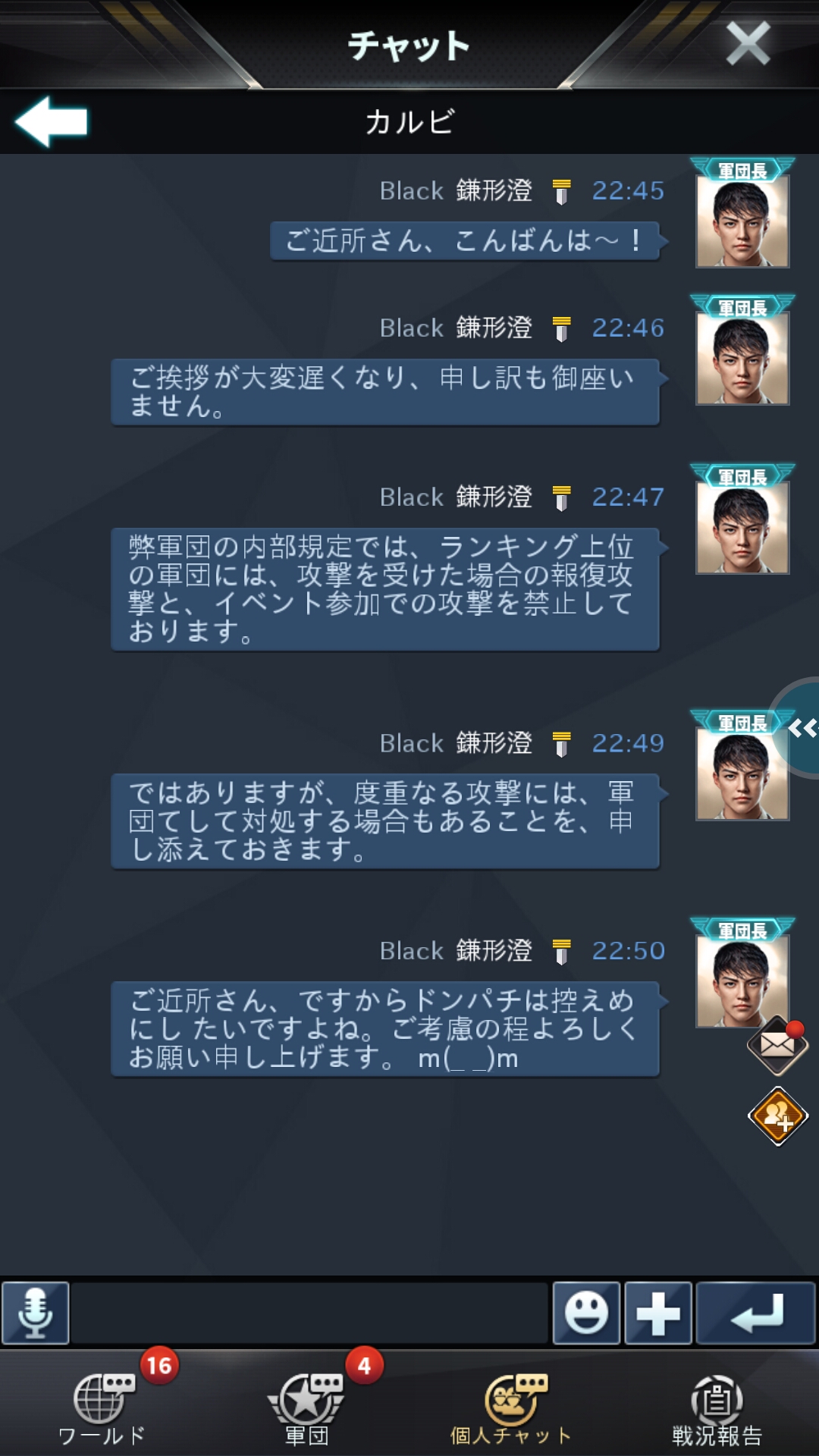Tap the microphone voice input button
This screenshot has width=819, height=1456.
36,1313
